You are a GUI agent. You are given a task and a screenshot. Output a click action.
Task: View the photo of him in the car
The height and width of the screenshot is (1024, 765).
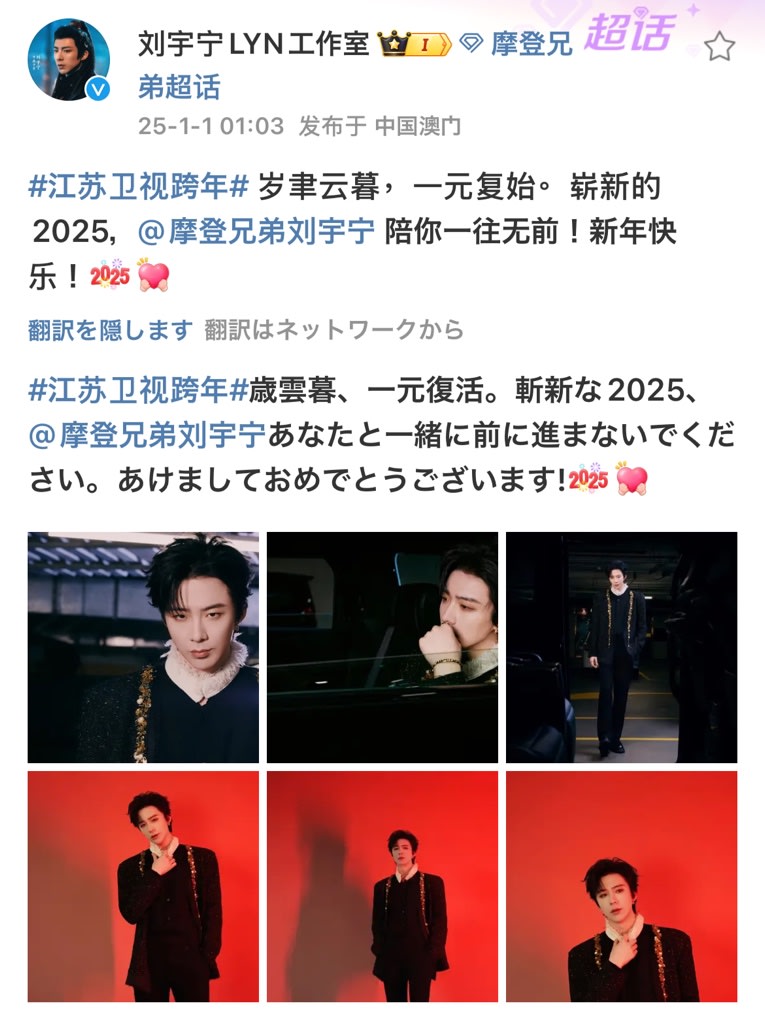pos(382,647)
